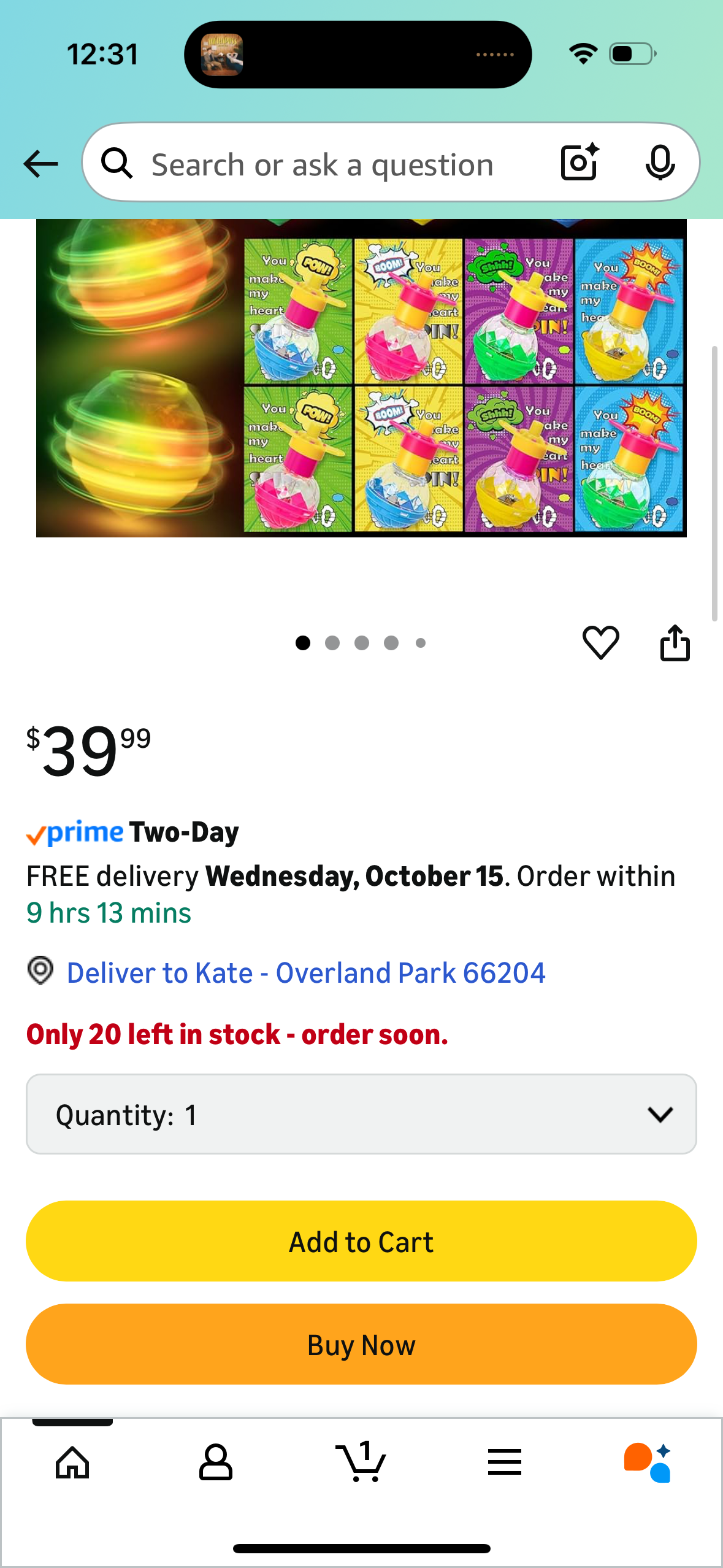The width and height of the screenshot is (723, 1568).
Task: Add to Cart
Action: coord(361,1241)
